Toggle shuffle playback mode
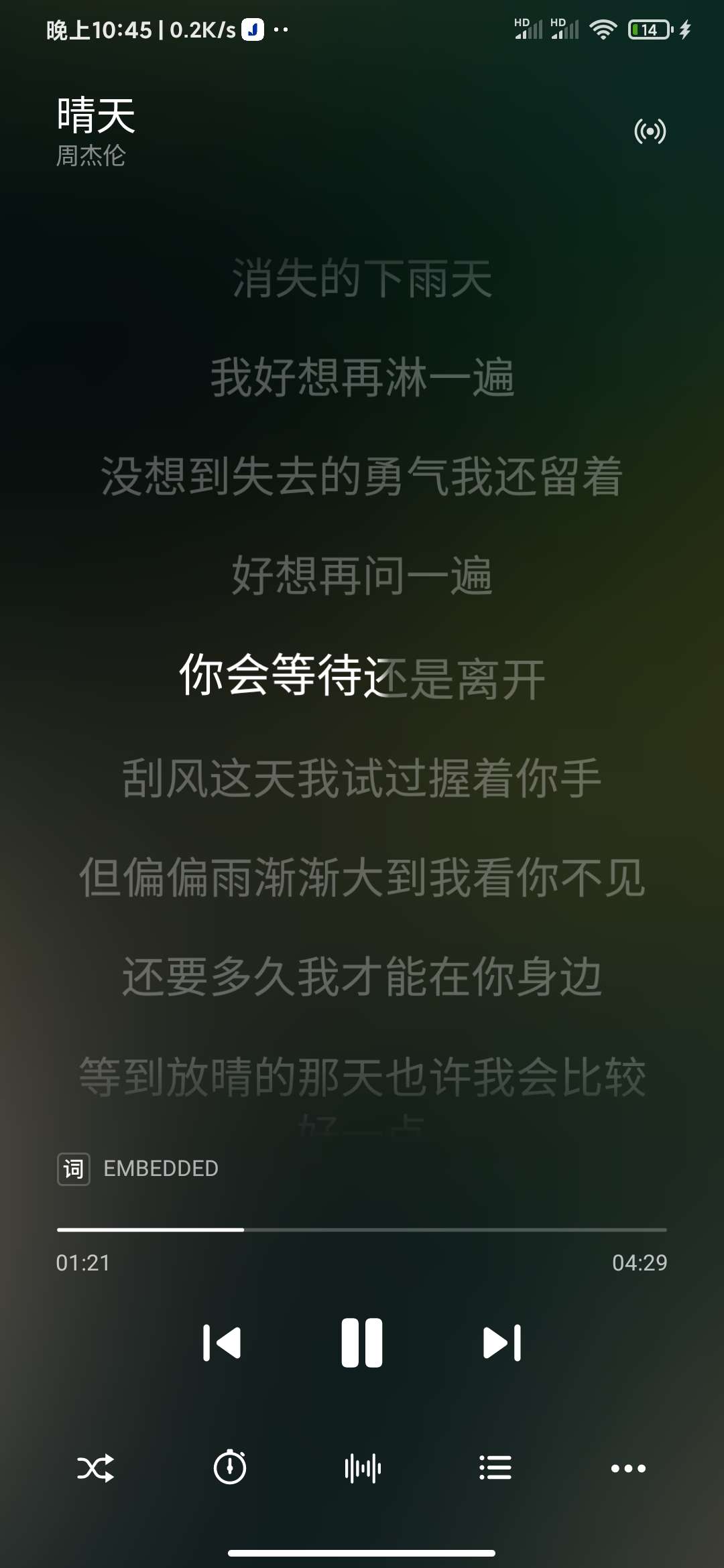 coord(95,1469)
